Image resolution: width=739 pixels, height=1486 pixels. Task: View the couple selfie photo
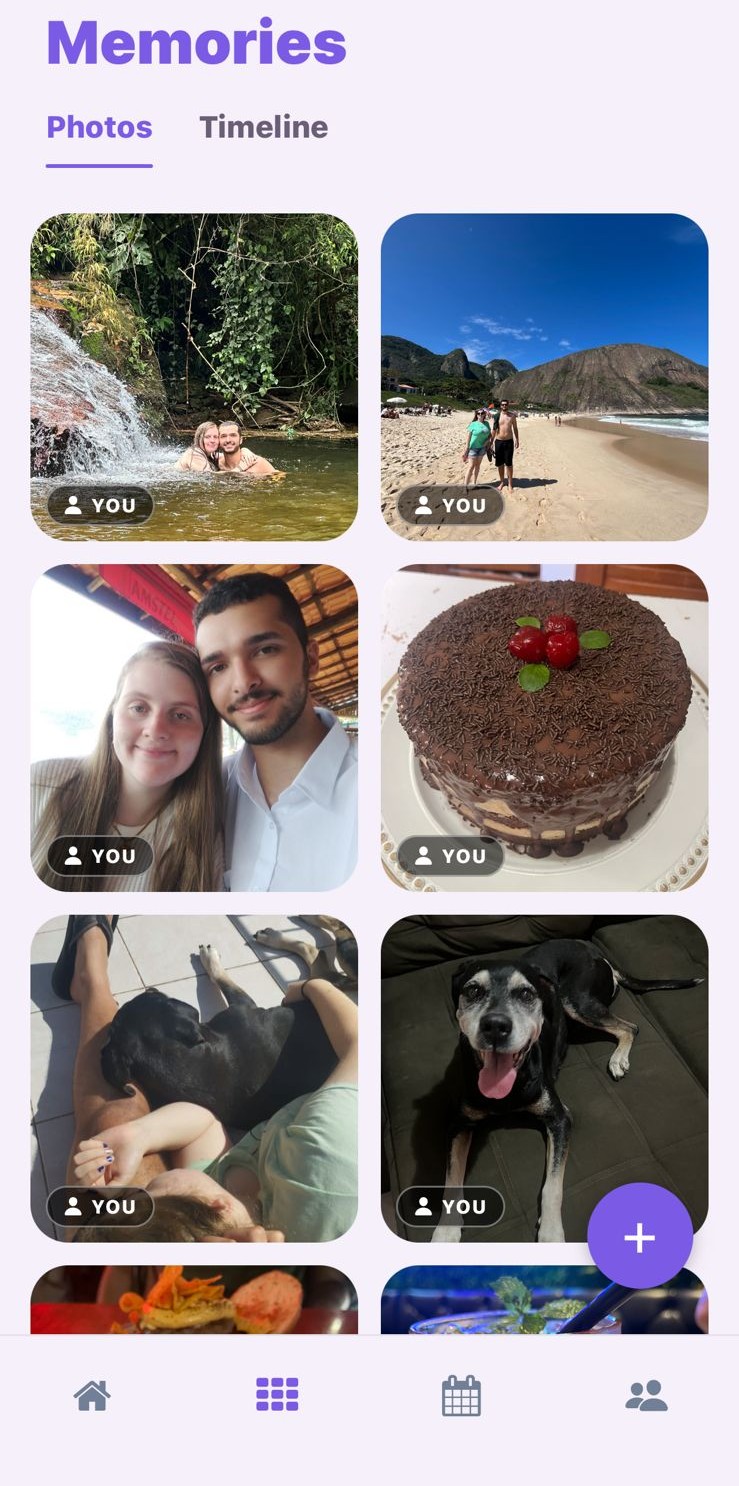194,727
